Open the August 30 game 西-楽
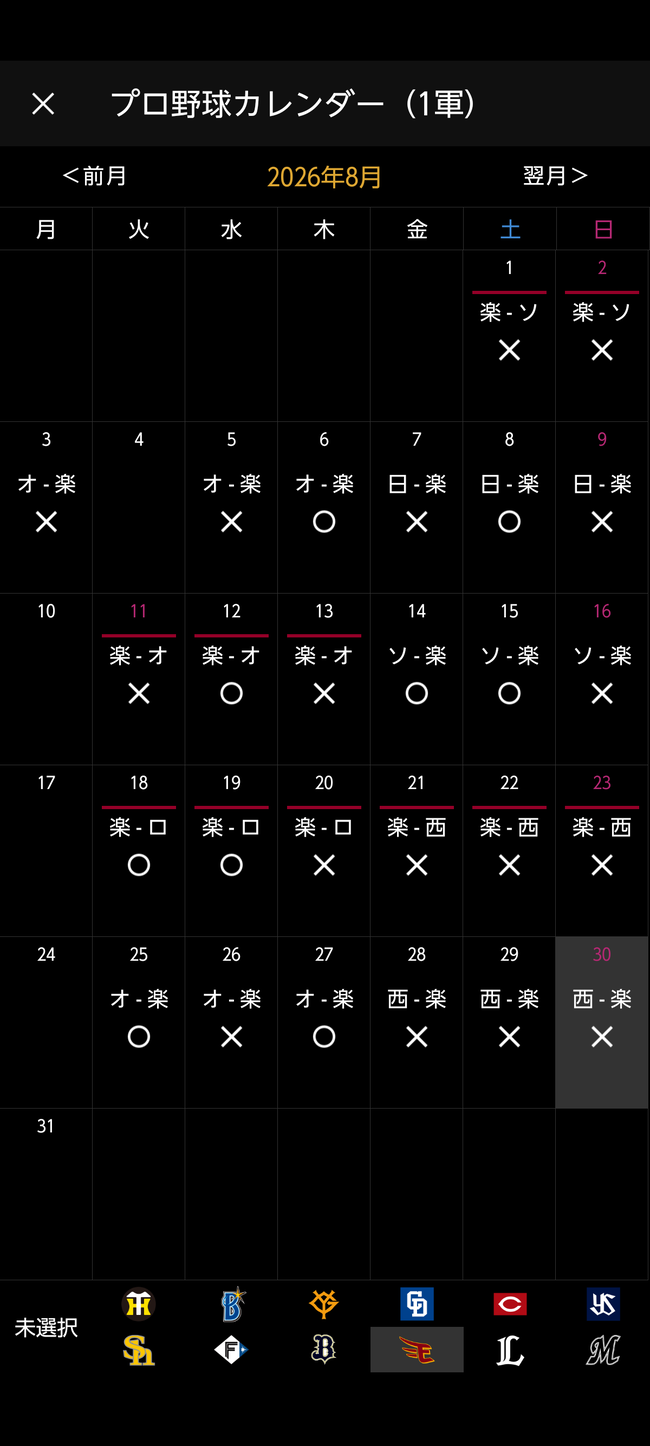The height and width of the screenshot is (1446, 650). (602, 1022)
